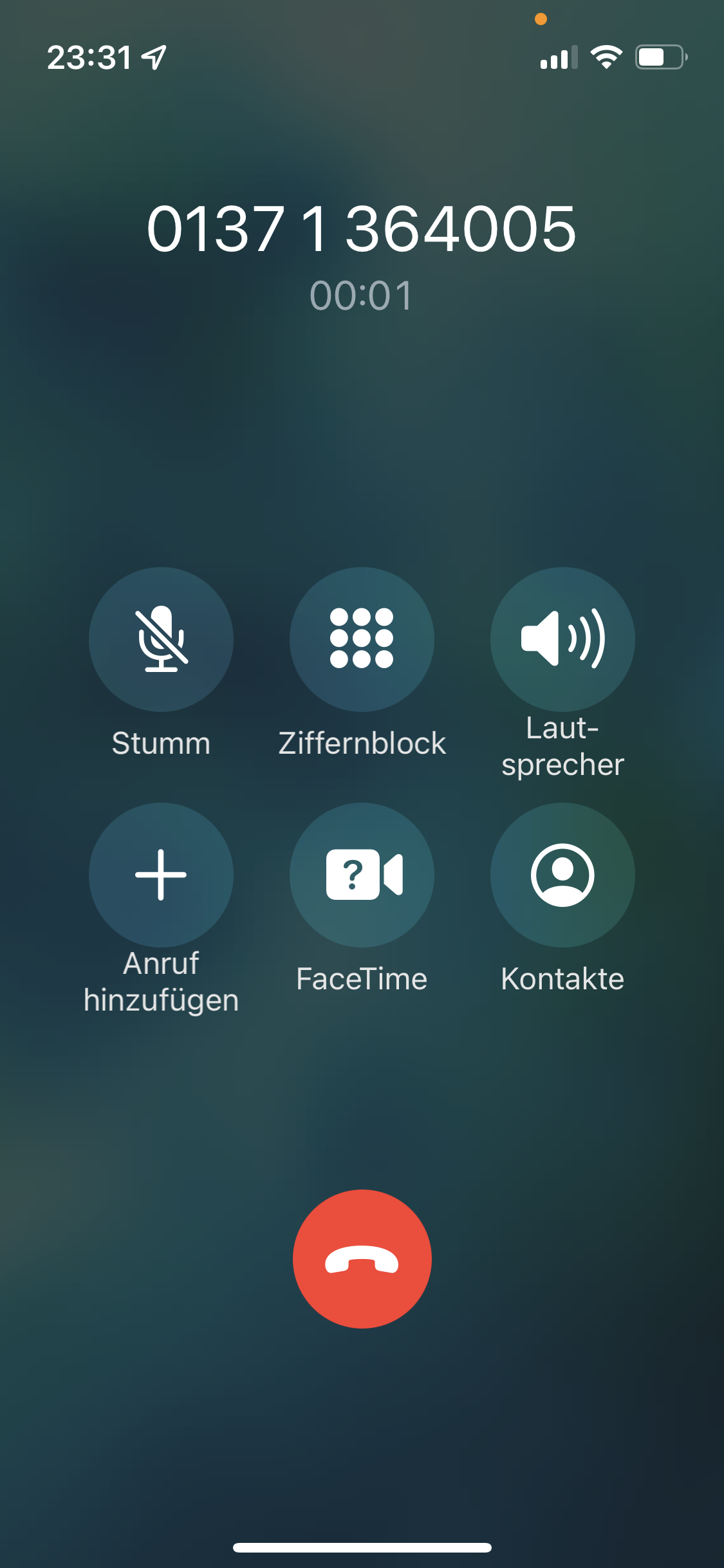Turn on Lautsprecher speaker
The width and height of the screenshot is (724, 1568).
pyautogui.click(x=562, y=639)
